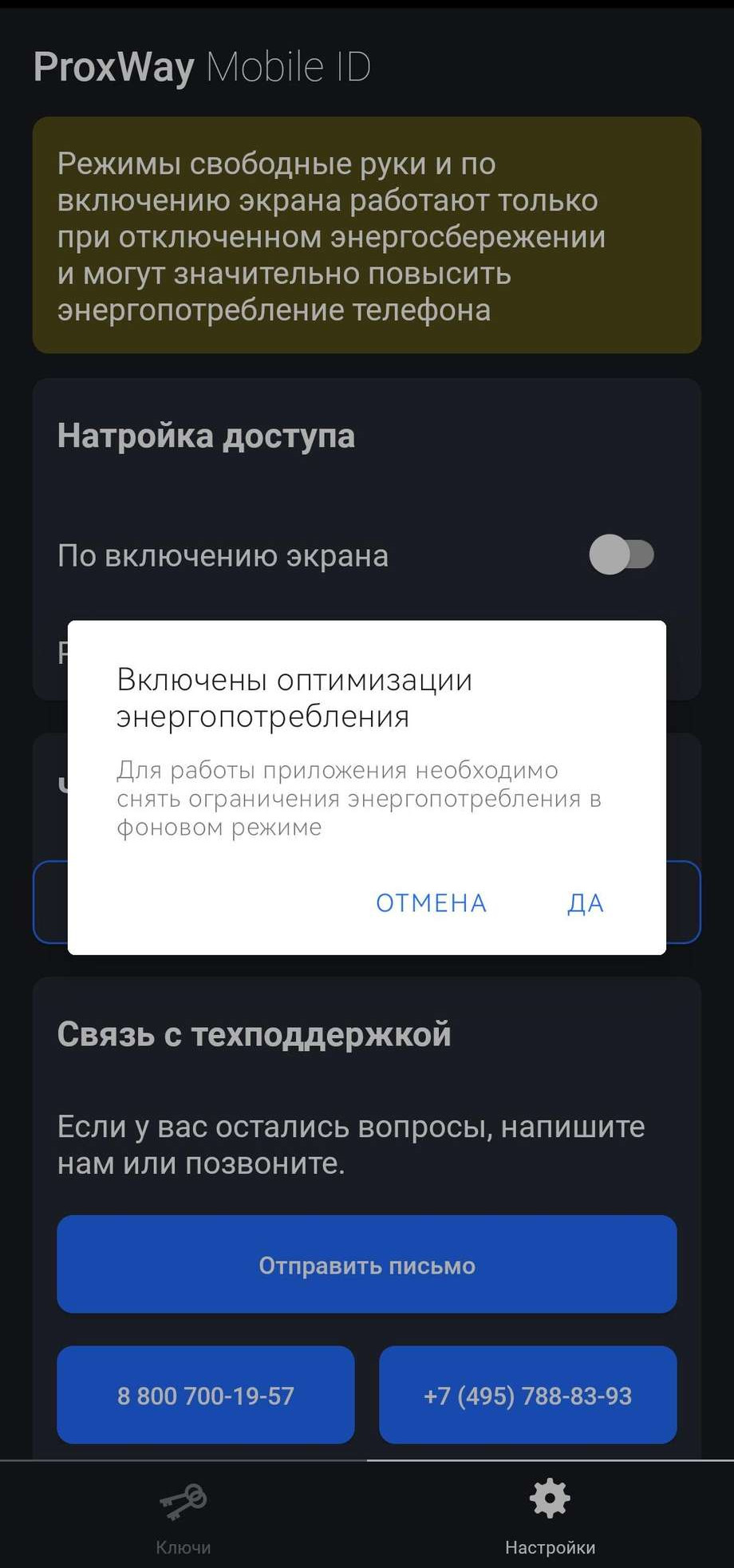This screenshot has width=734, height=1568.
Task: Call support at 8 800 700-19-57
Action: tap(206, 1396)
